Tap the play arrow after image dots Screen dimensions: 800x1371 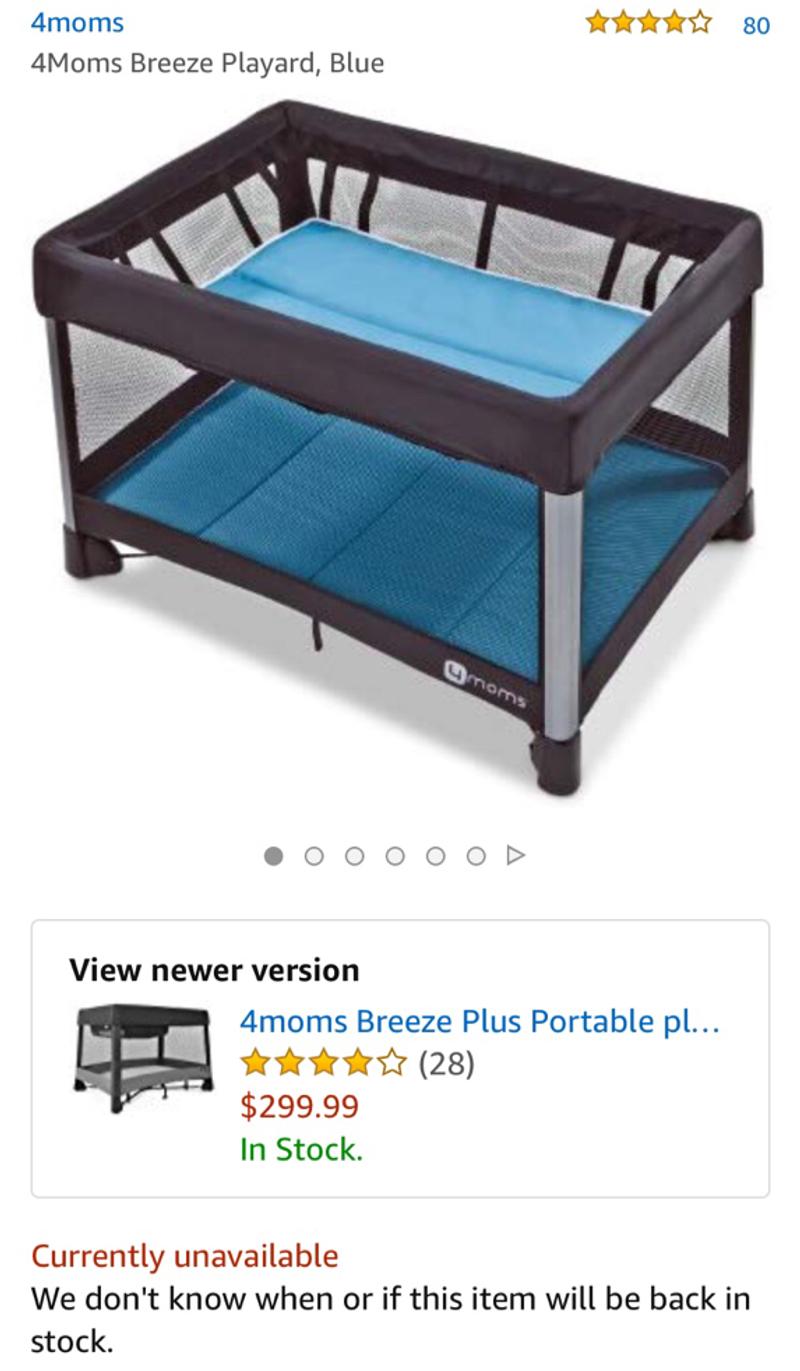[x=516, y=856]
